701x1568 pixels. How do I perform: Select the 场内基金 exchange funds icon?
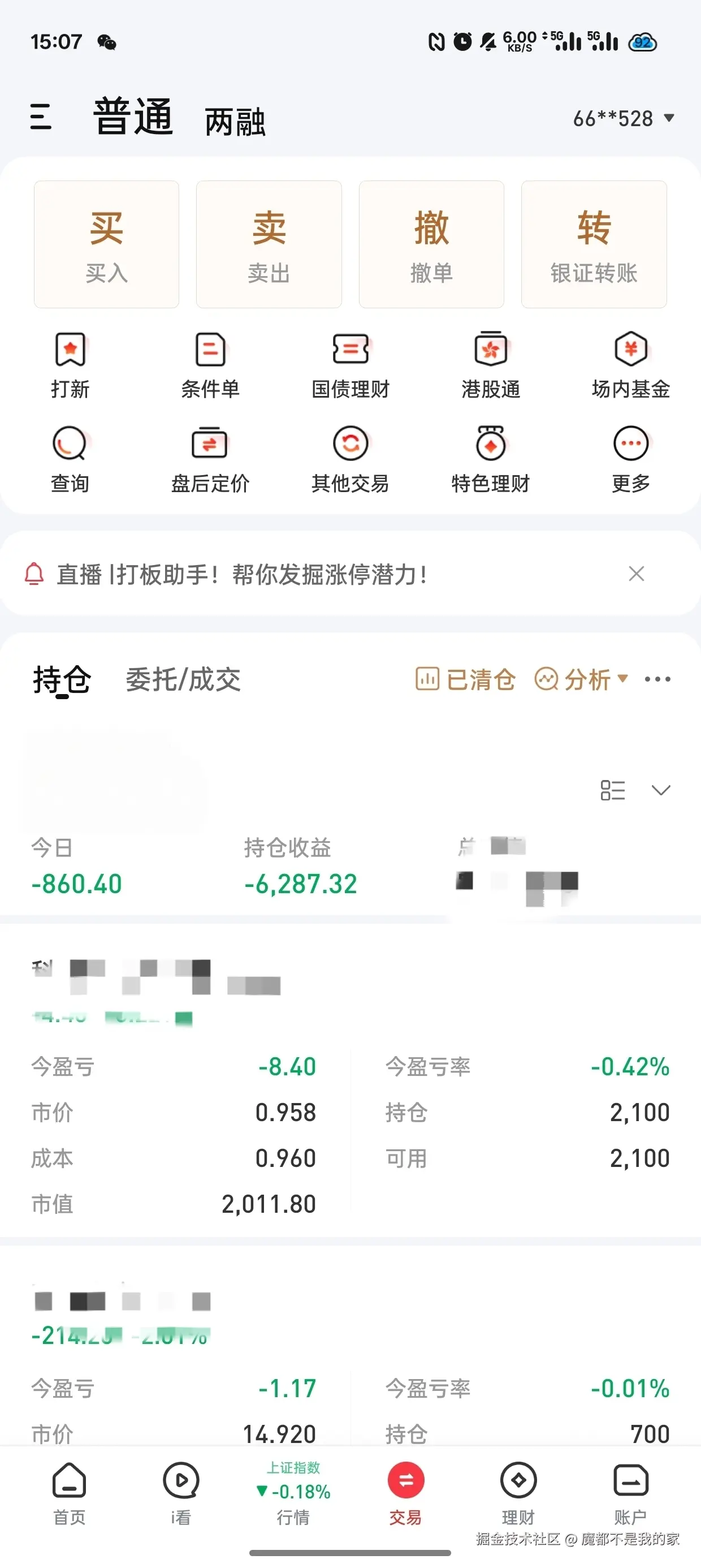(630, 365)
